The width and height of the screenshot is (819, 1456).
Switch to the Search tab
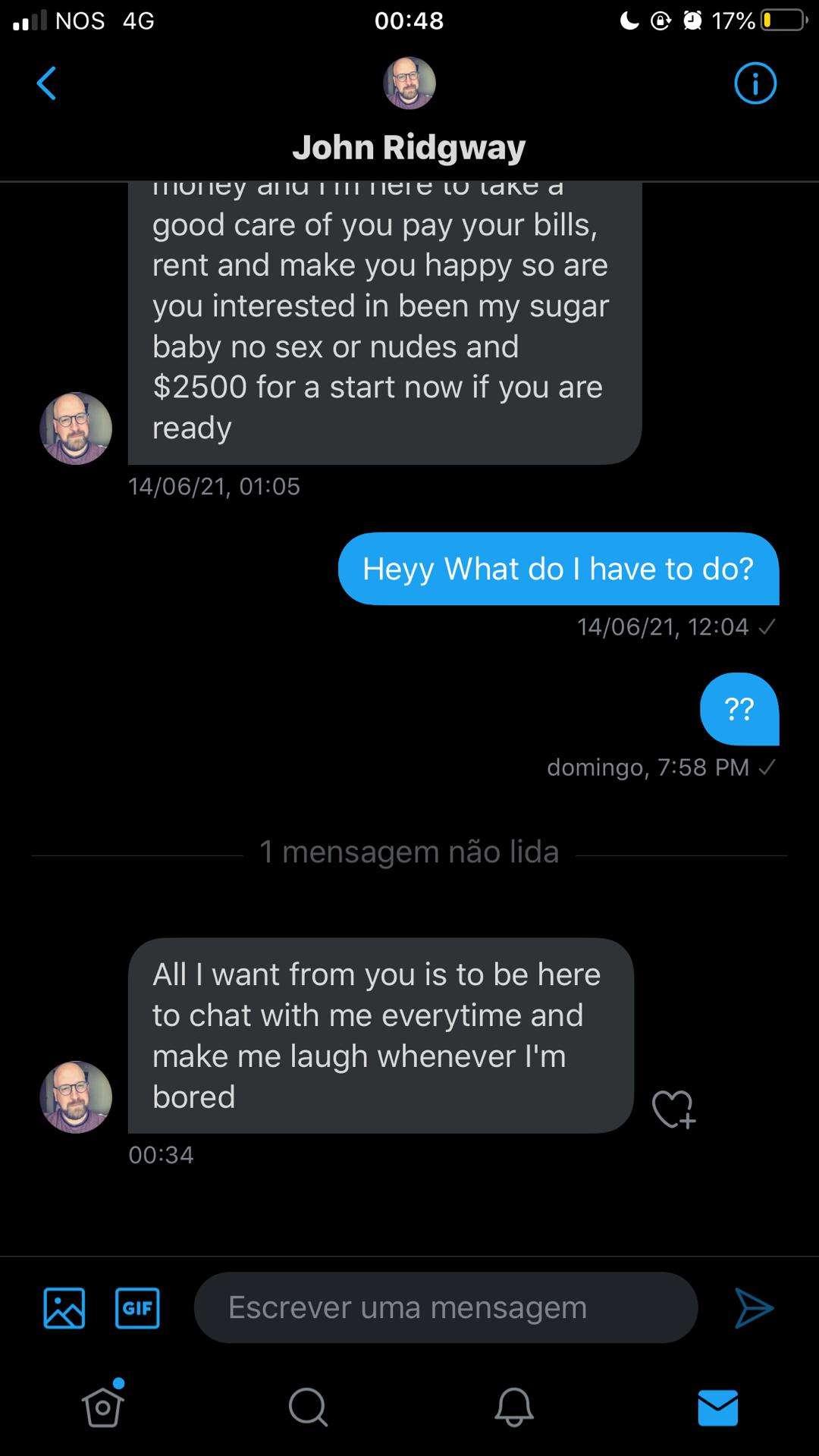coord(308,1407)
